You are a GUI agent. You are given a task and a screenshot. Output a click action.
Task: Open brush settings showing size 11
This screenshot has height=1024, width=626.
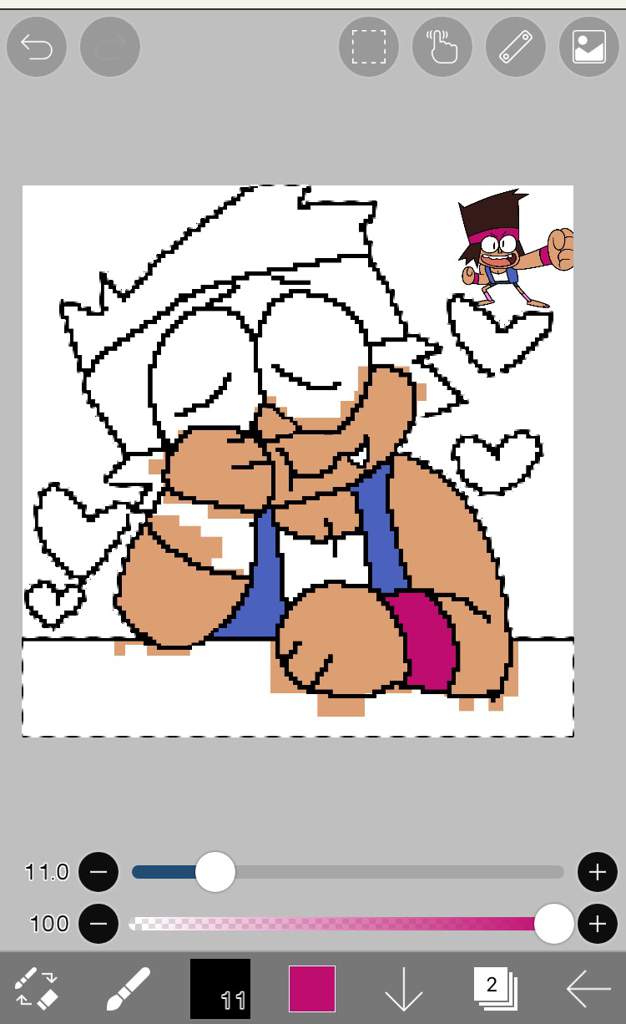(220, 988)
